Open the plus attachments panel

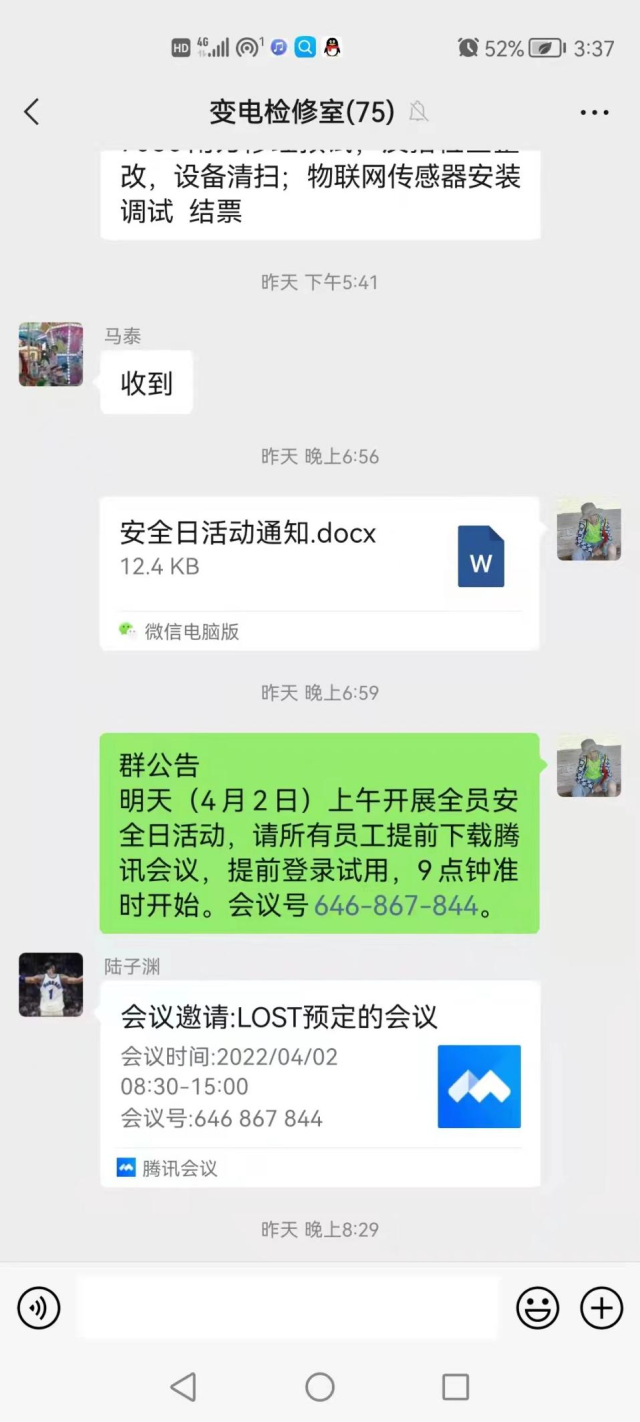click(x=602, y=1308)
